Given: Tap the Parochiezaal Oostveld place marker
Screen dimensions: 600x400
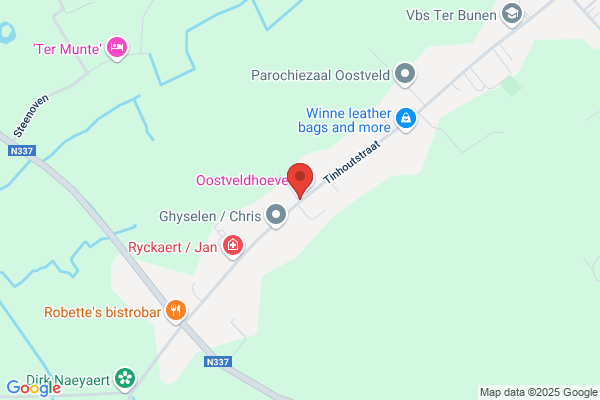Looking at the screenshot, I should 405,74.
